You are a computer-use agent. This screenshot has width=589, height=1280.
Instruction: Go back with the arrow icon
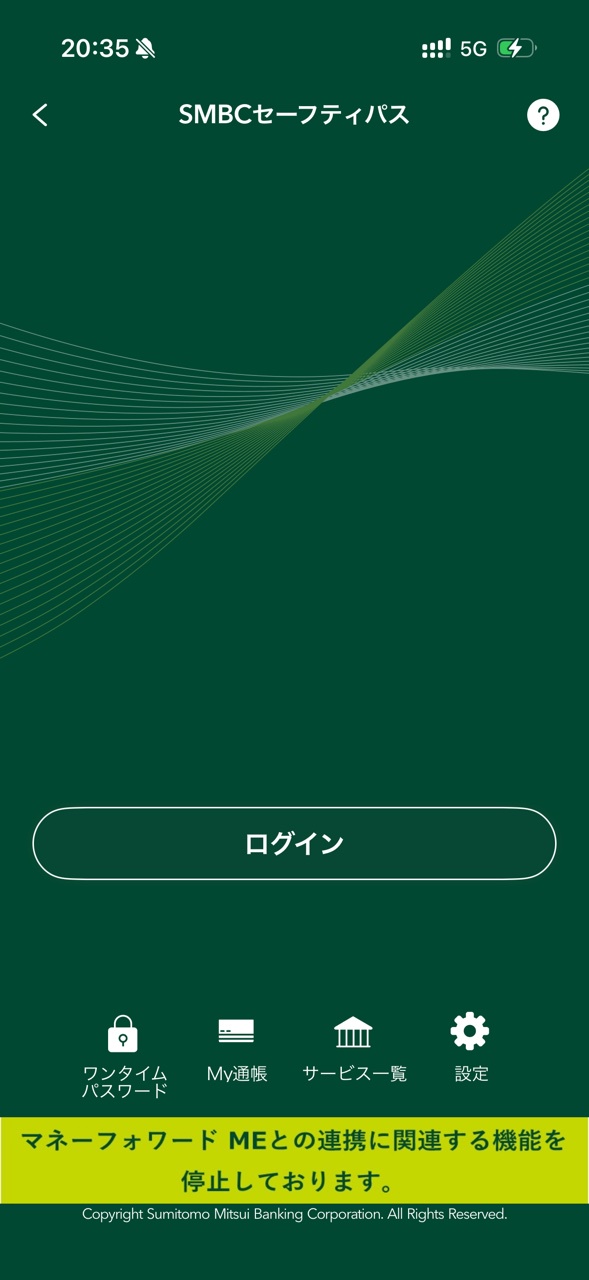click(40, 115)
